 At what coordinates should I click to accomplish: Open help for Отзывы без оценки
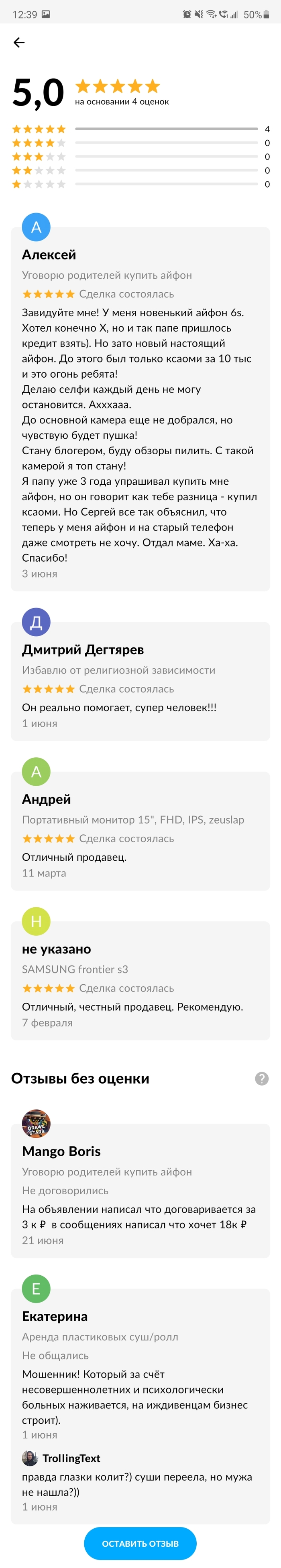point(261,1078)
